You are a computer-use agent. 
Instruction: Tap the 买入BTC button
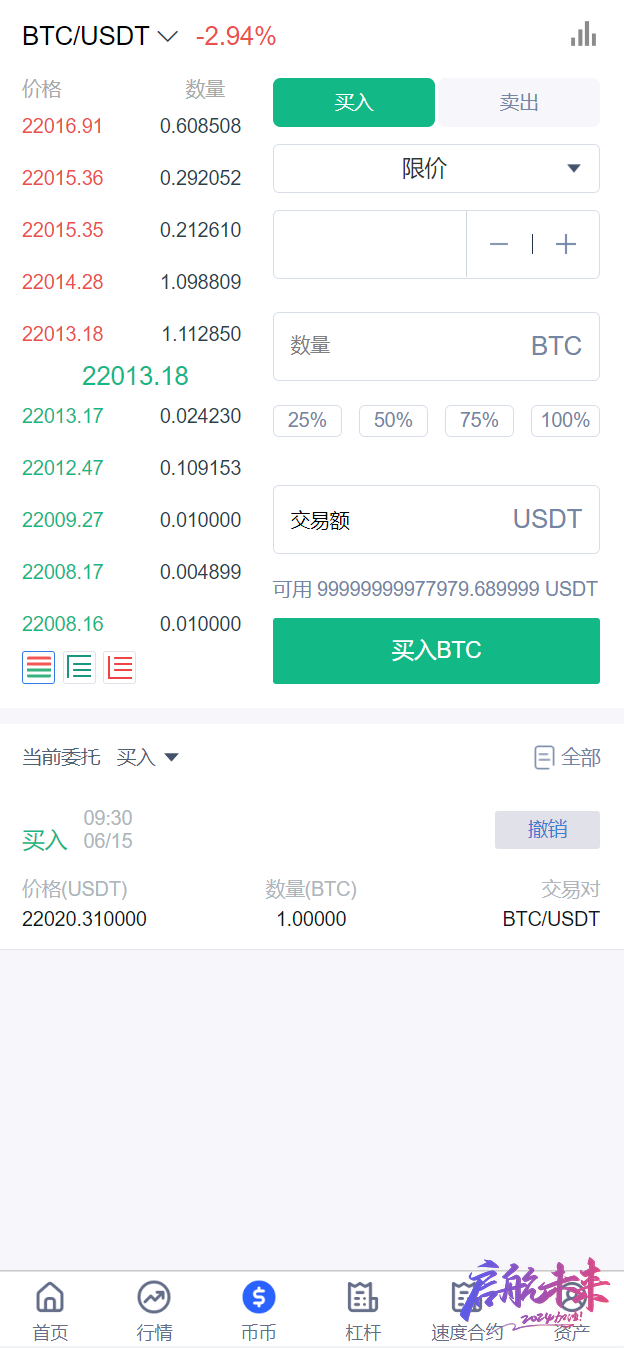click(436, 651)
